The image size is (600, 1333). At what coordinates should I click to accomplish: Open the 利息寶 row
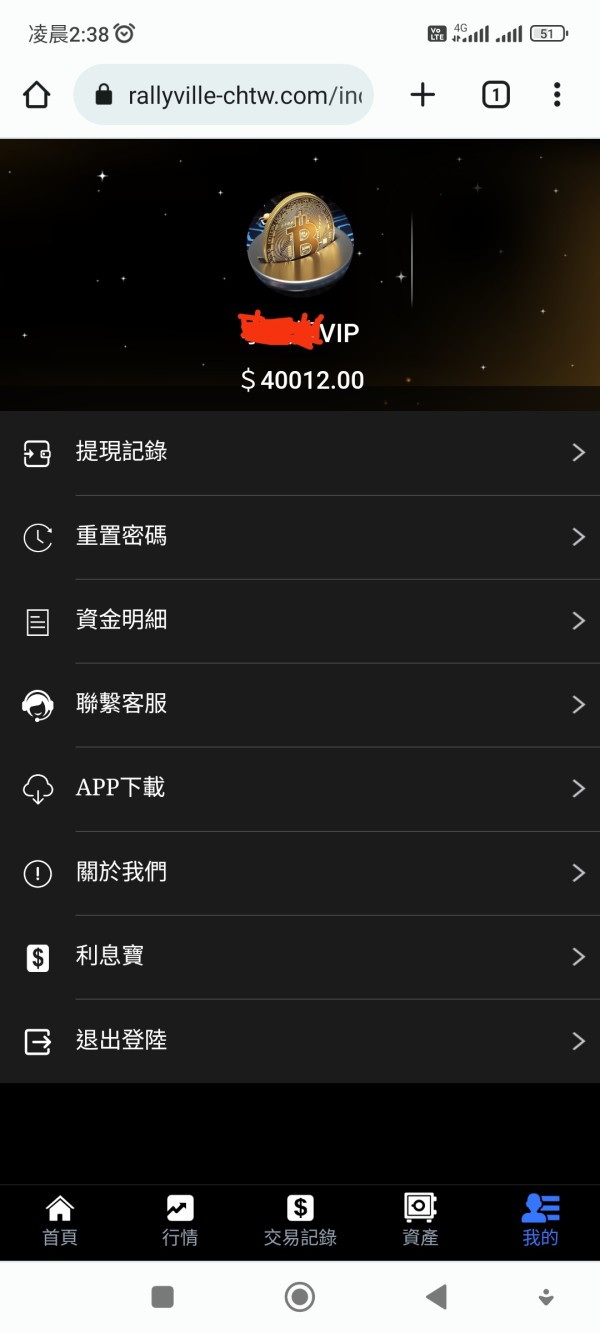pos(300,957)
